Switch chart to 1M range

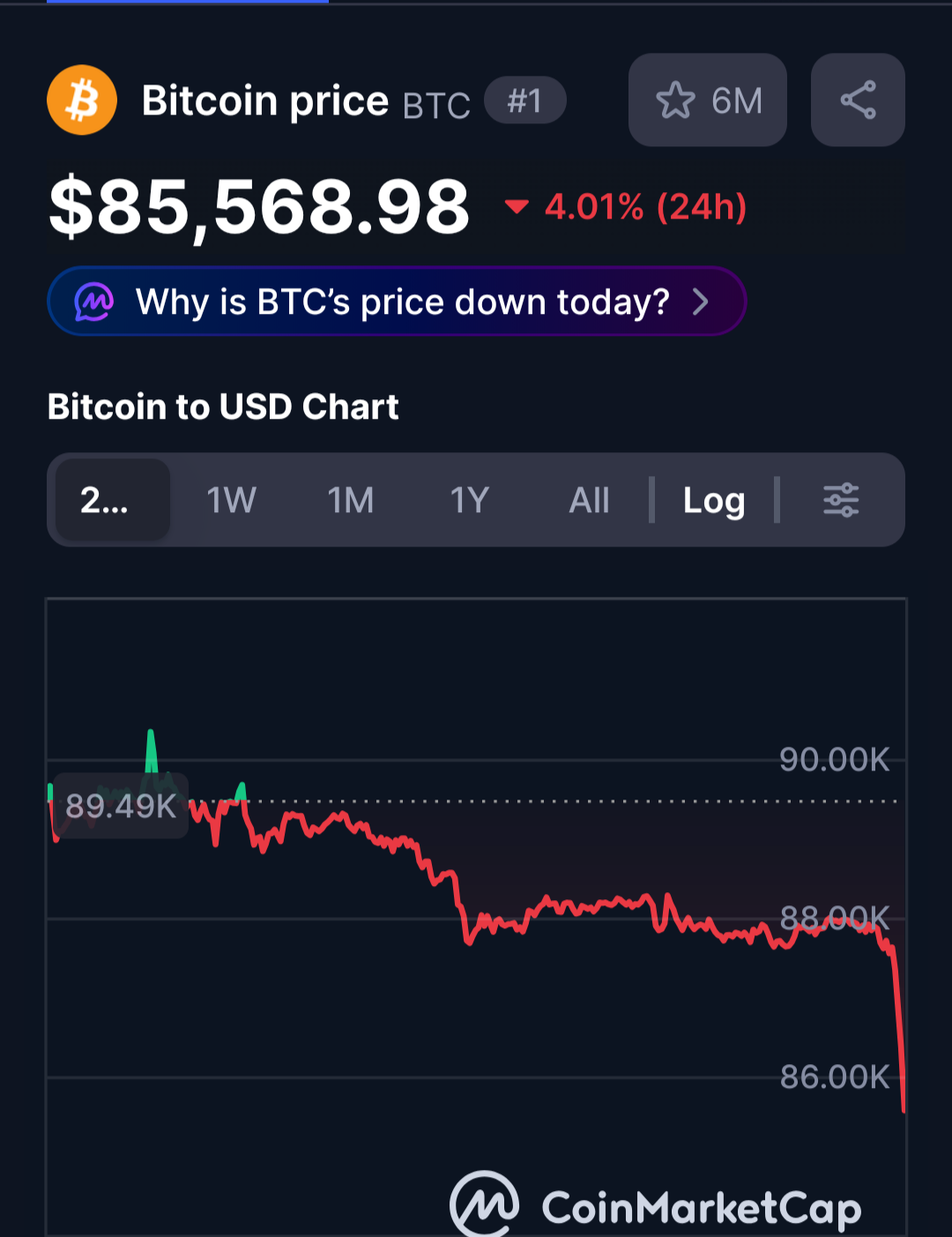click(351, 500)
